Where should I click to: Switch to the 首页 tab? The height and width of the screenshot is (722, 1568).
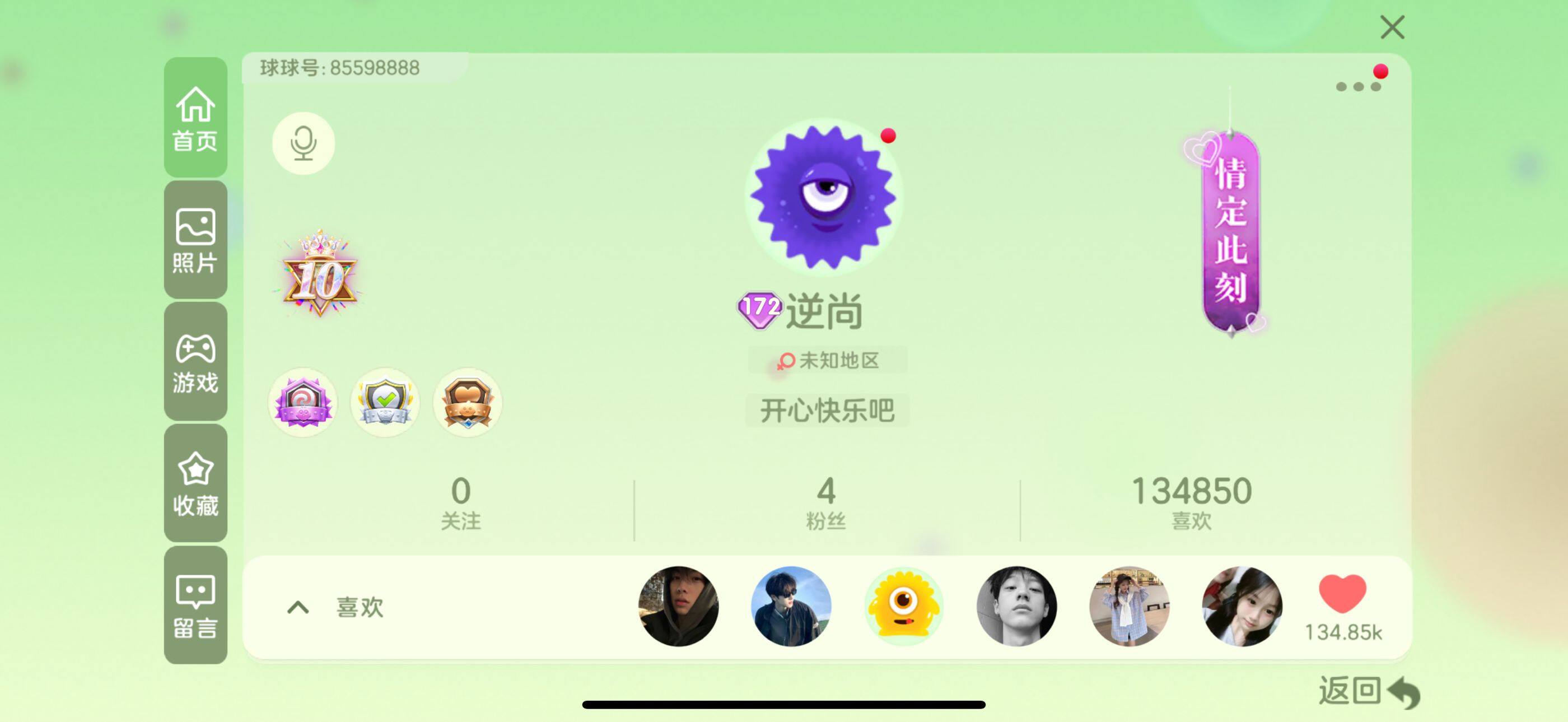click(x=195, y=118)
